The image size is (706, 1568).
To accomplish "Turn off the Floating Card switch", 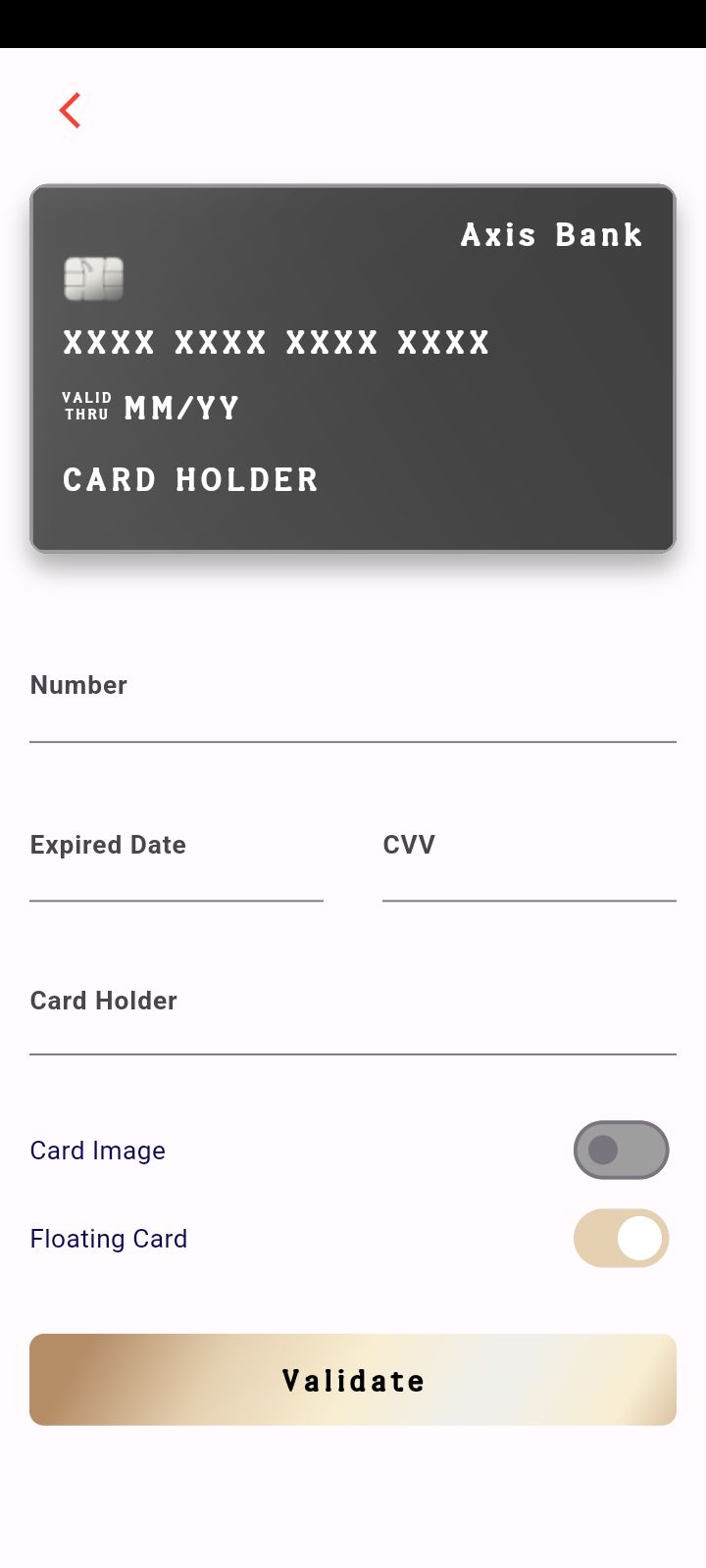I will 621,1238.
